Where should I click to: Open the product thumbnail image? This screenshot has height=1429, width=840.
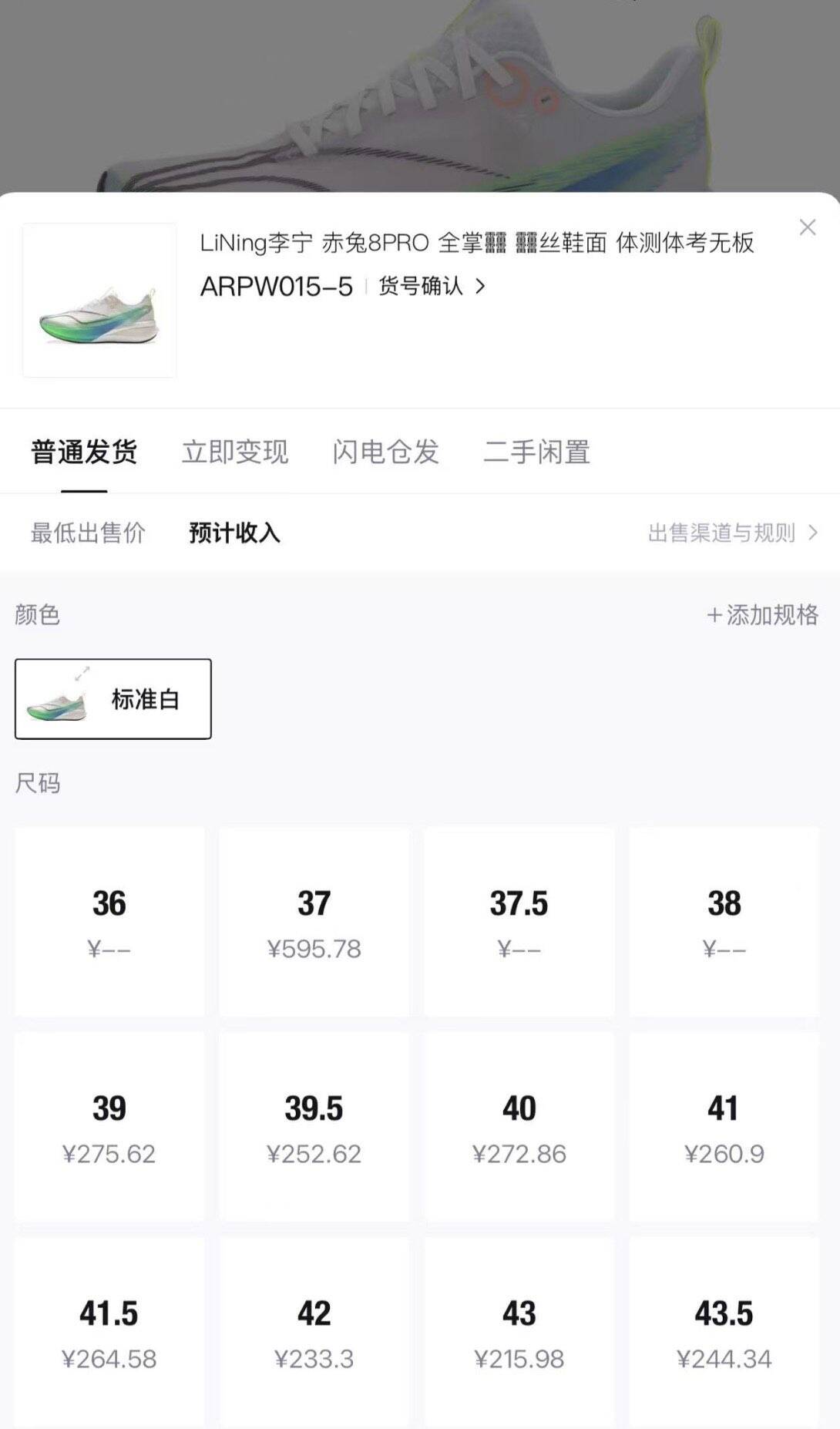[x=99, y=301]
